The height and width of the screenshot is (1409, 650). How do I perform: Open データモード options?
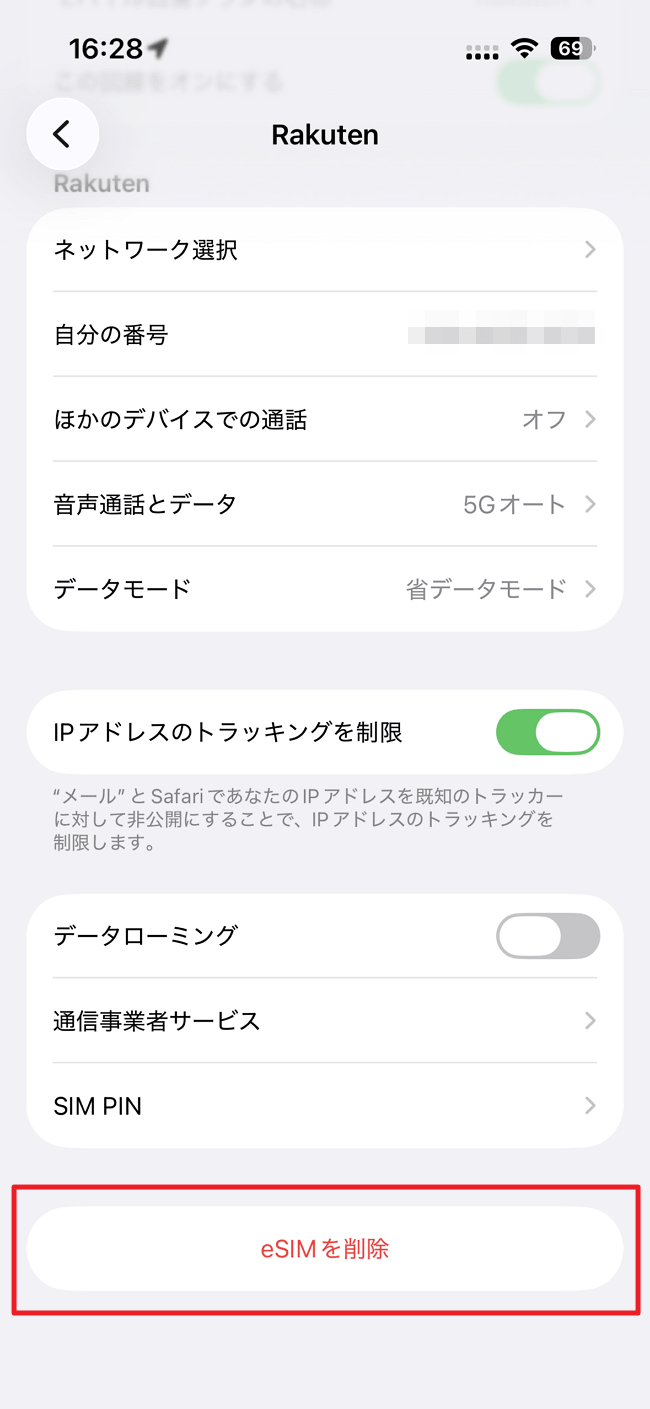point(324,589)
